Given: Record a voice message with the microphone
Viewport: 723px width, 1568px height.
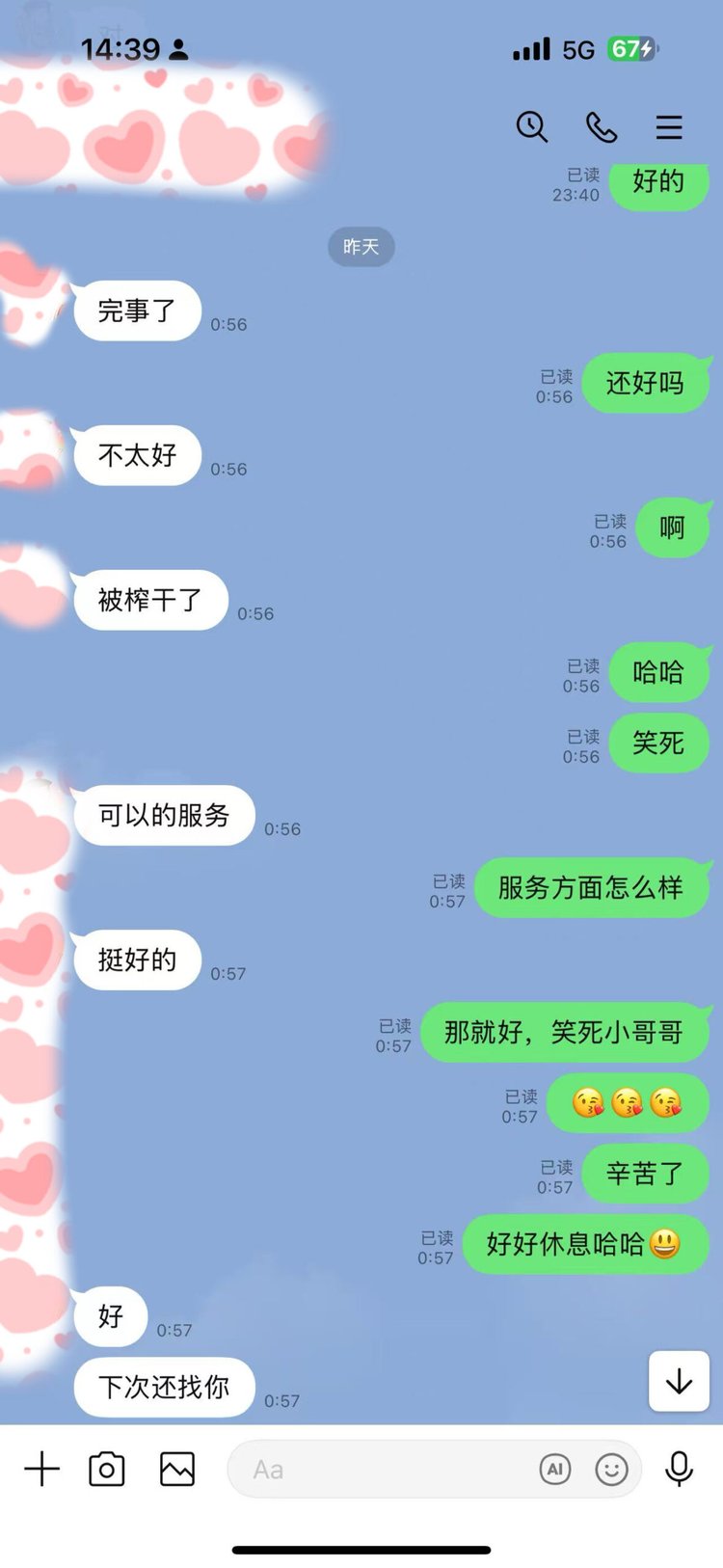Looking at the screenshot, I should click(679, 1469).
